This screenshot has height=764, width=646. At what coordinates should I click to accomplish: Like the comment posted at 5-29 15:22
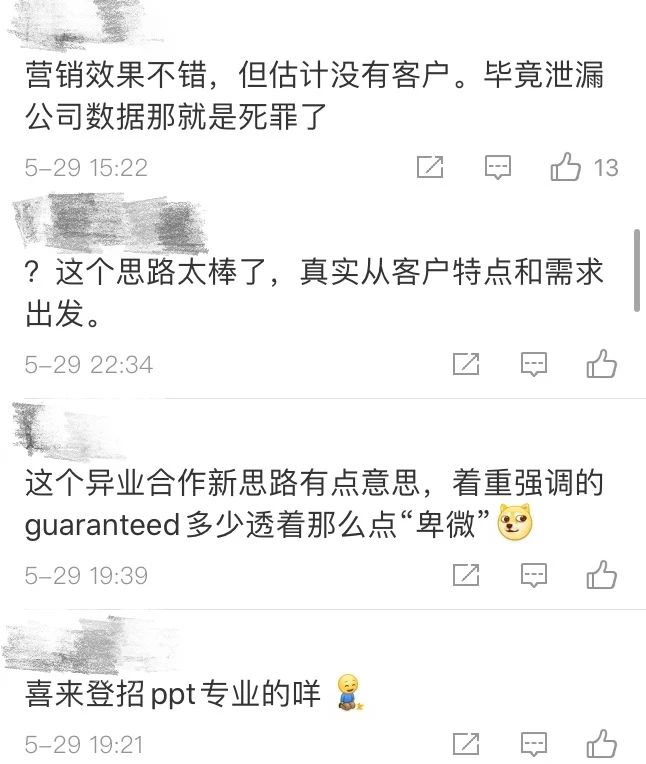pos(566,167)
